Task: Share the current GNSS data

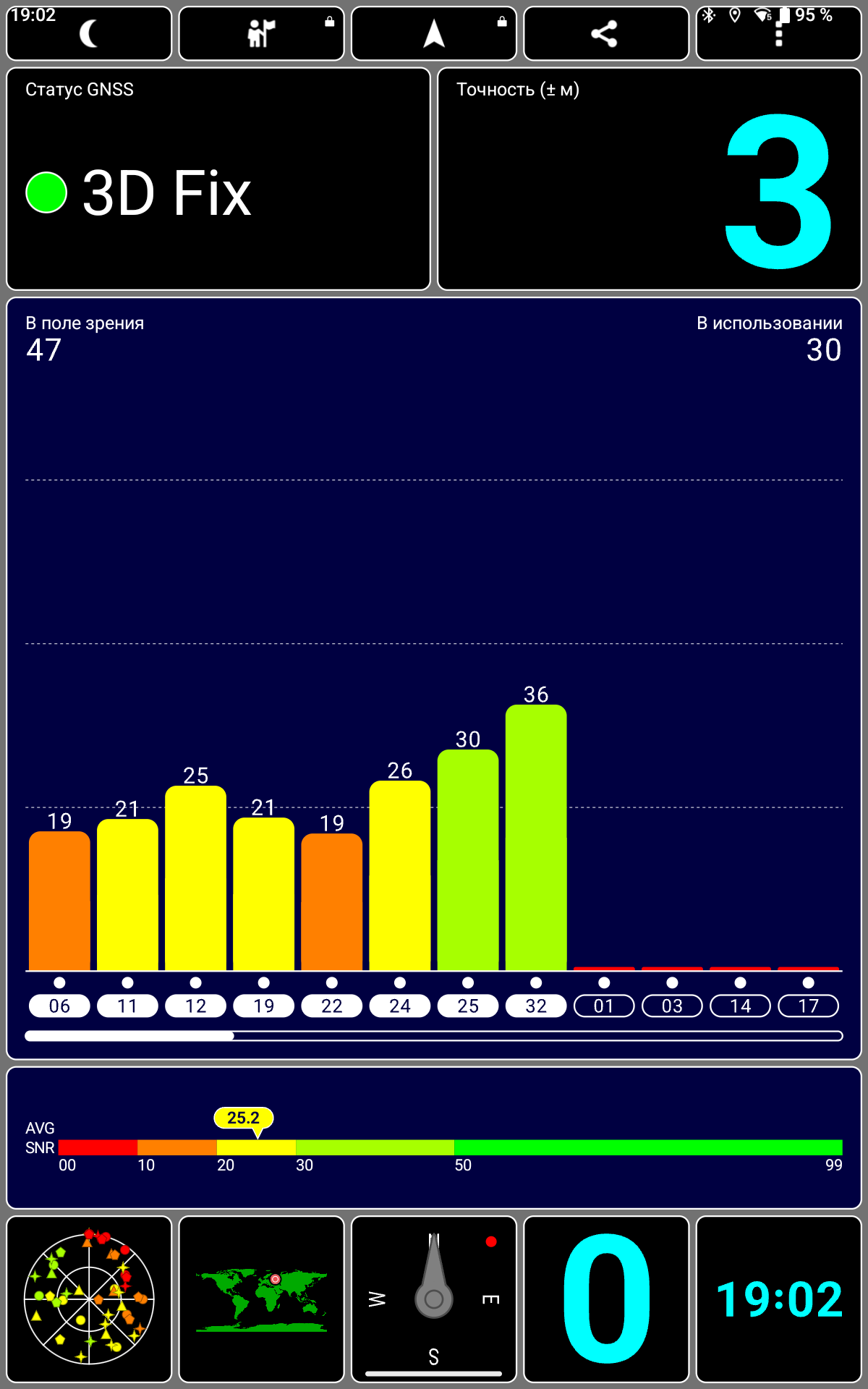Action: coord(606,33)
